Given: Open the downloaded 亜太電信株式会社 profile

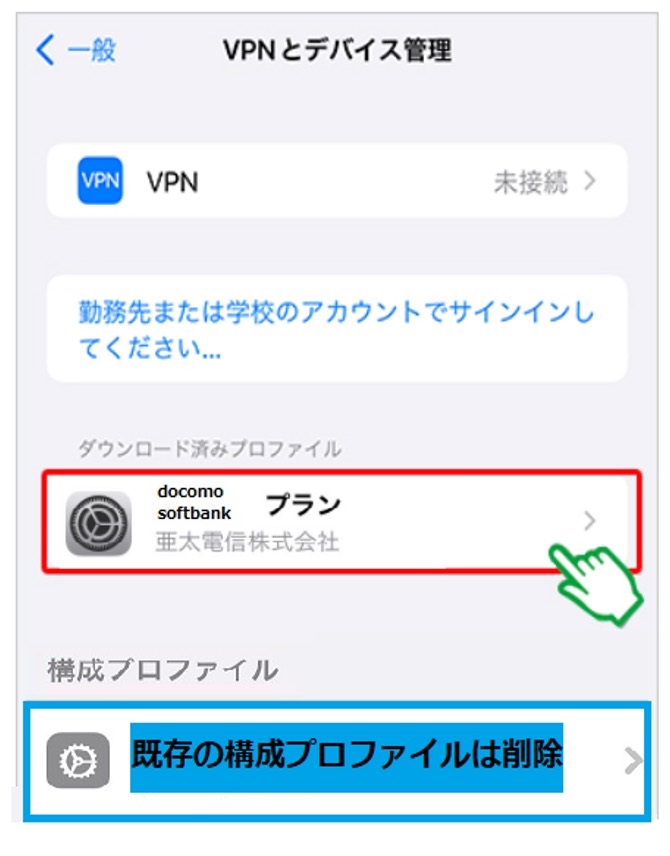Looking at the screenshot, I should (x=336, y=523).
